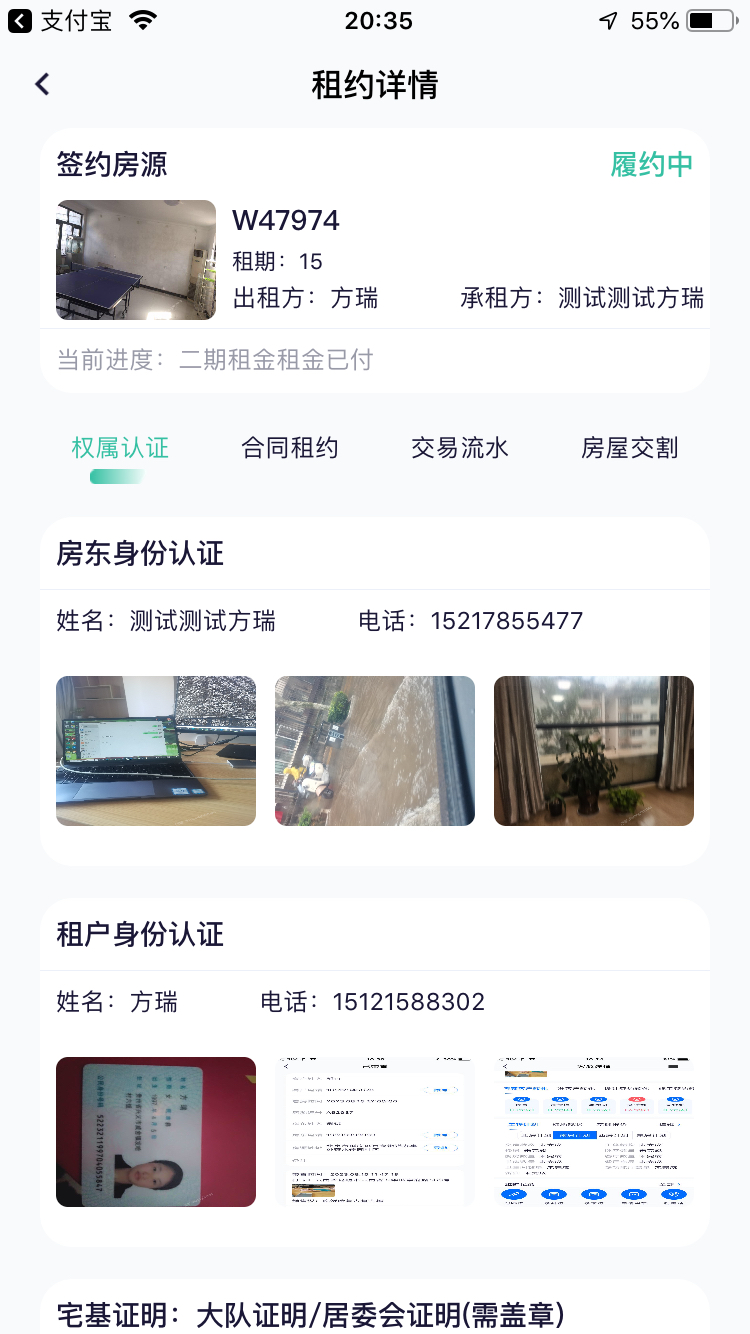Open tenant's third verification screenshot
Viewport: 750px width, 1334px height.
594,1132
